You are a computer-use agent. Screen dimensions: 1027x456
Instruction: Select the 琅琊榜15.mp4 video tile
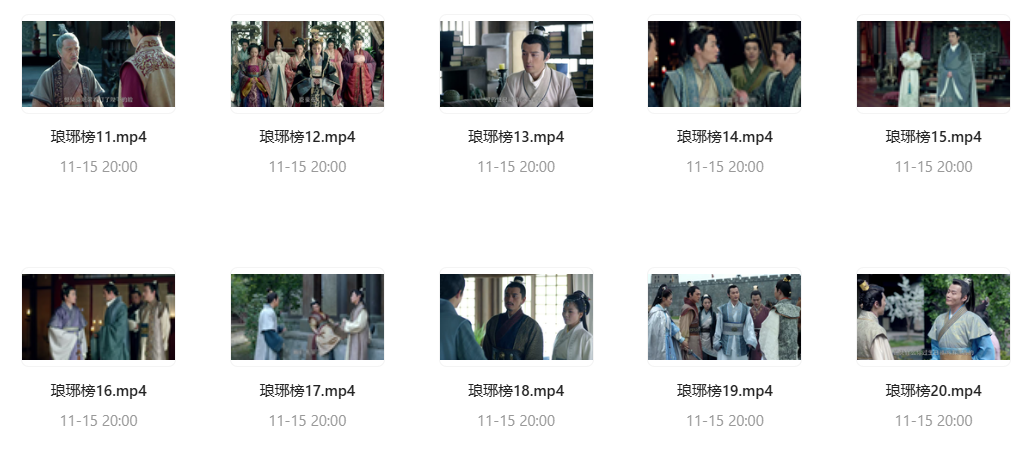point(933,64)
